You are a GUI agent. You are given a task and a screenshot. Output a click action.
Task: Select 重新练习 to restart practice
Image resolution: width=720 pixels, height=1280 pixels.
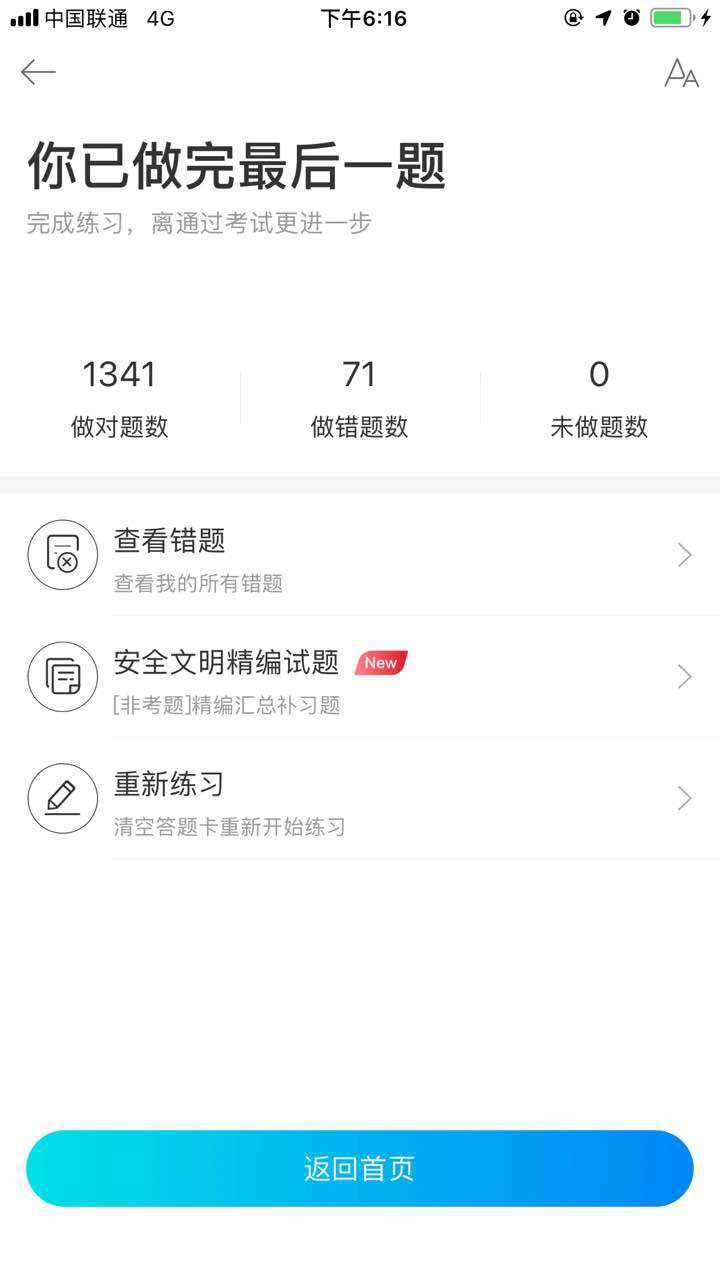[360, 798]
